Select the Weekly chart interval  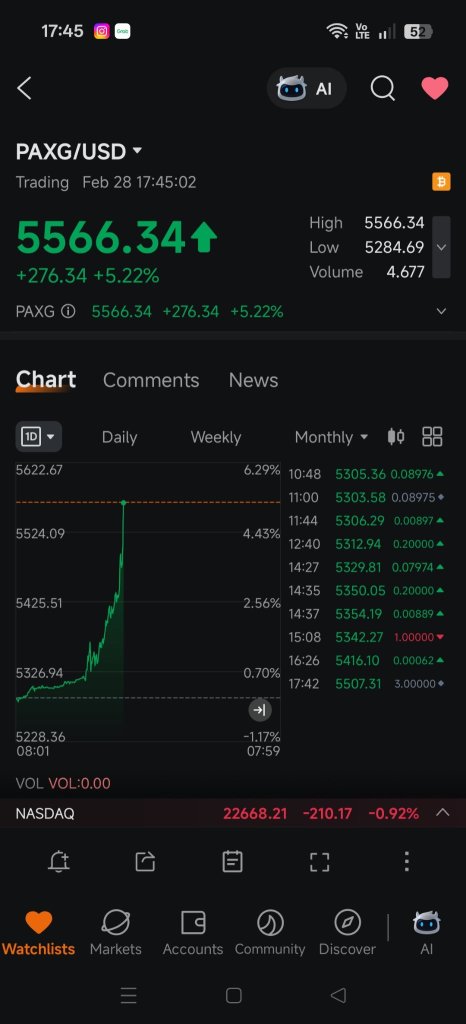(215, 438)
